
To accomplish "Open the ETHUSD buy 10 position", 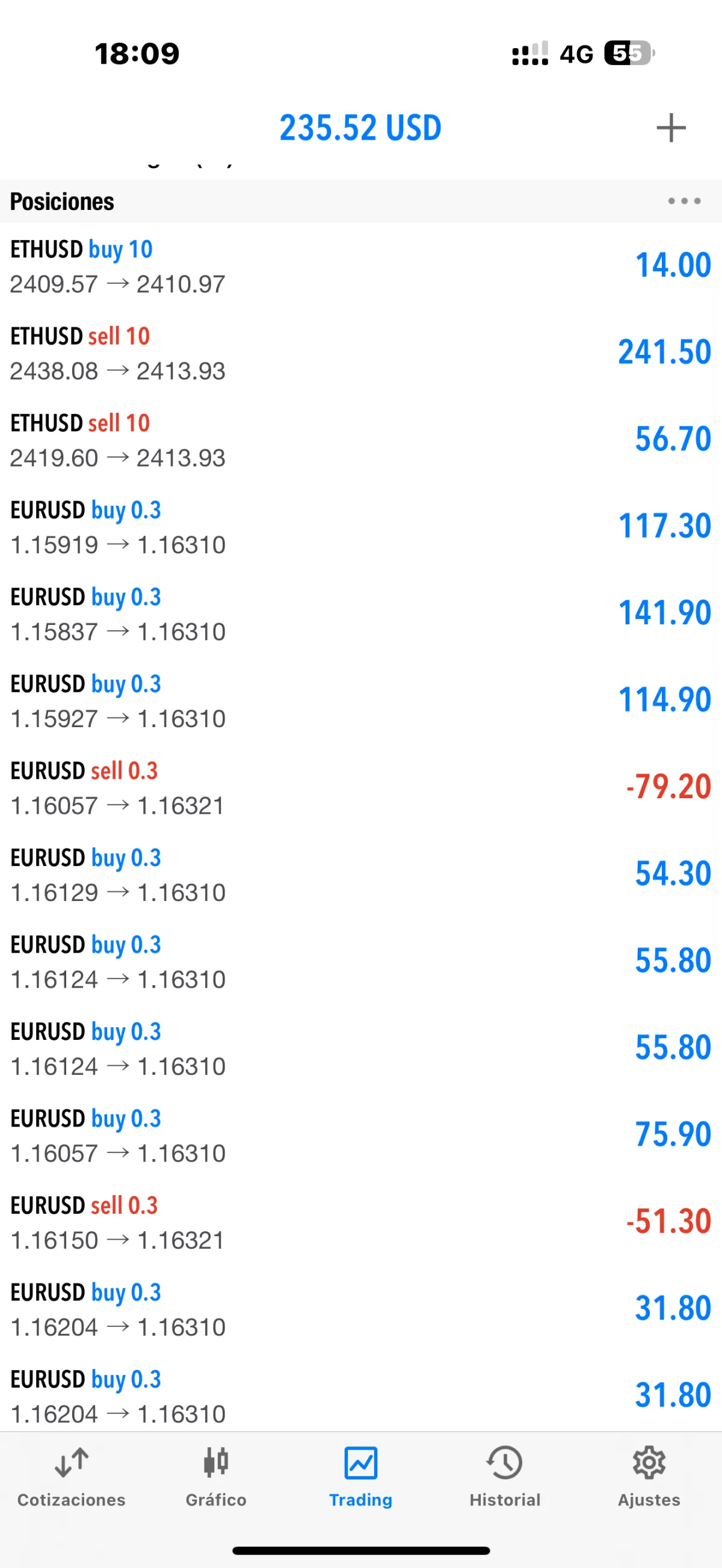I will click(361, 266).
